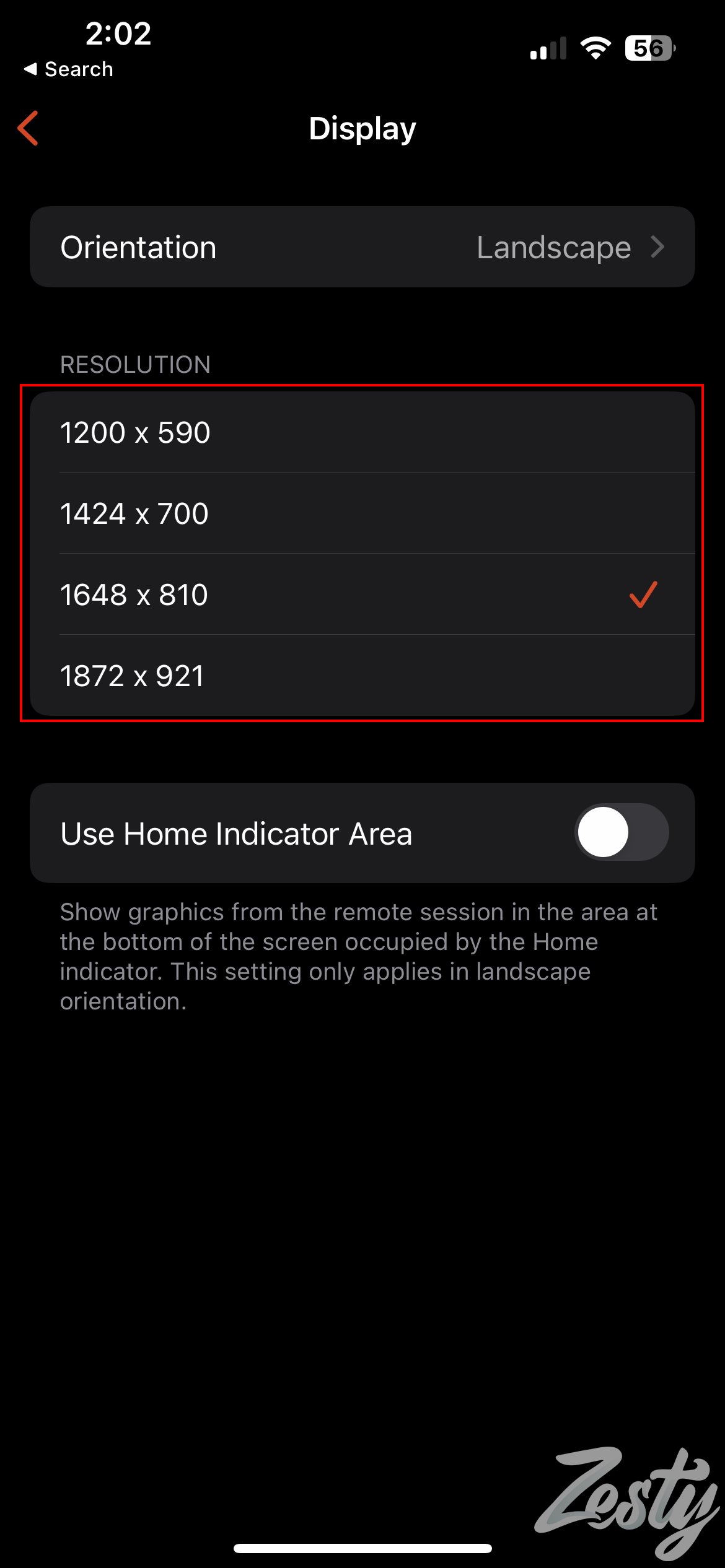
Task: Go back from Display settings
Action: pos(29,128)
